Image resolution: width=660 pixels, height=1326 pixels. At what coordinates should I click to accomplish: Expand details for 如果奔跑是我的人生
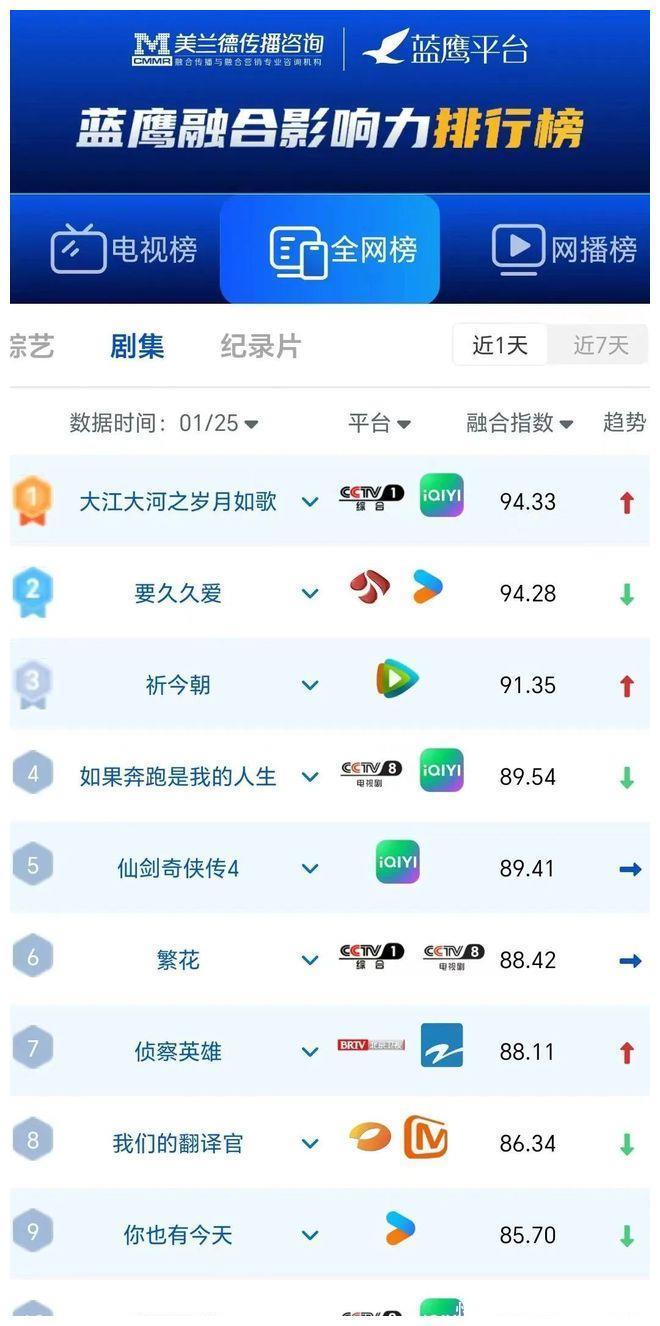click(310, 777)
